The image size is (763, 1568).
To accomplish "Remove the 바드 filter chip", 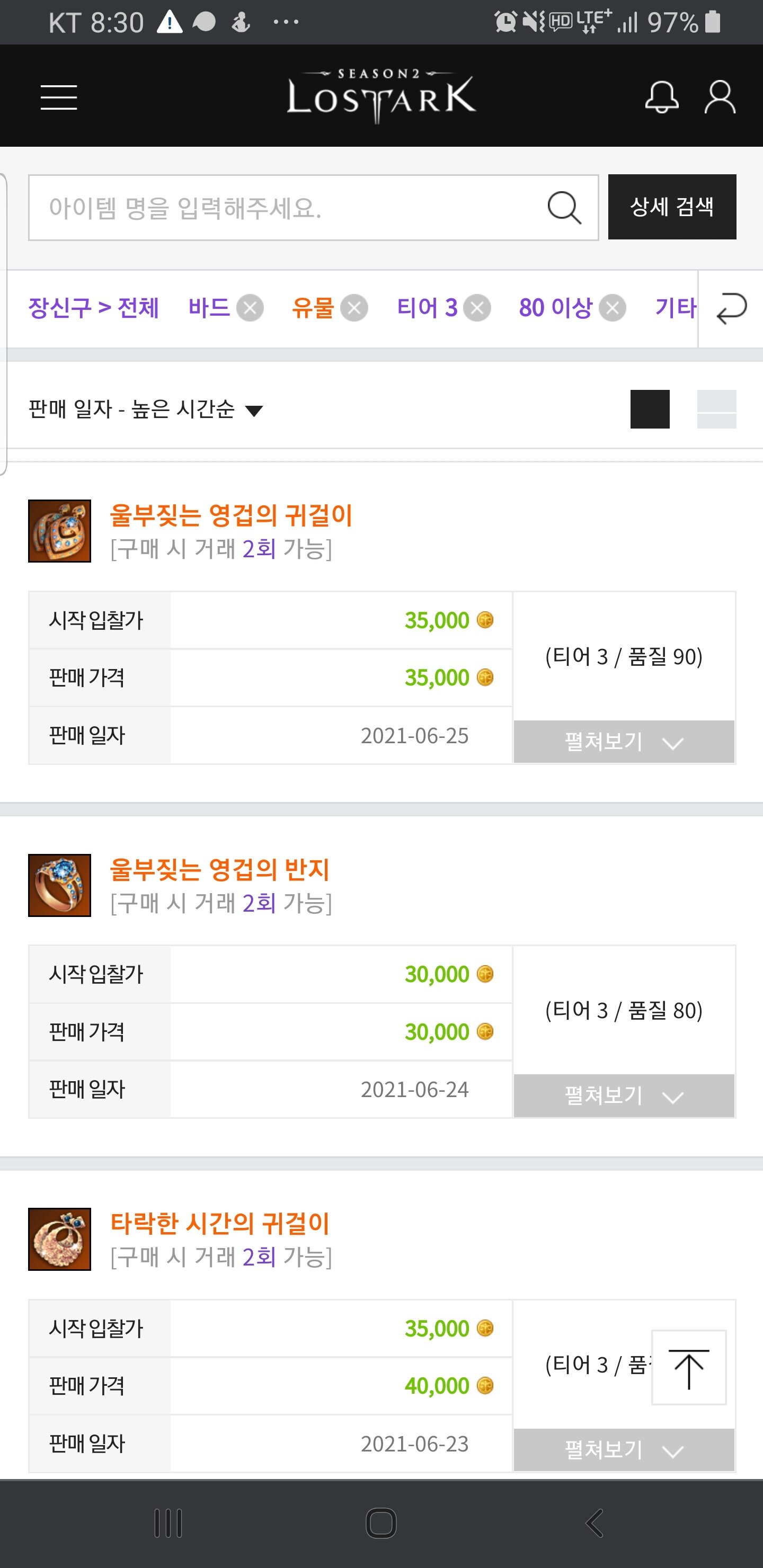I will [x=250, y=308].
